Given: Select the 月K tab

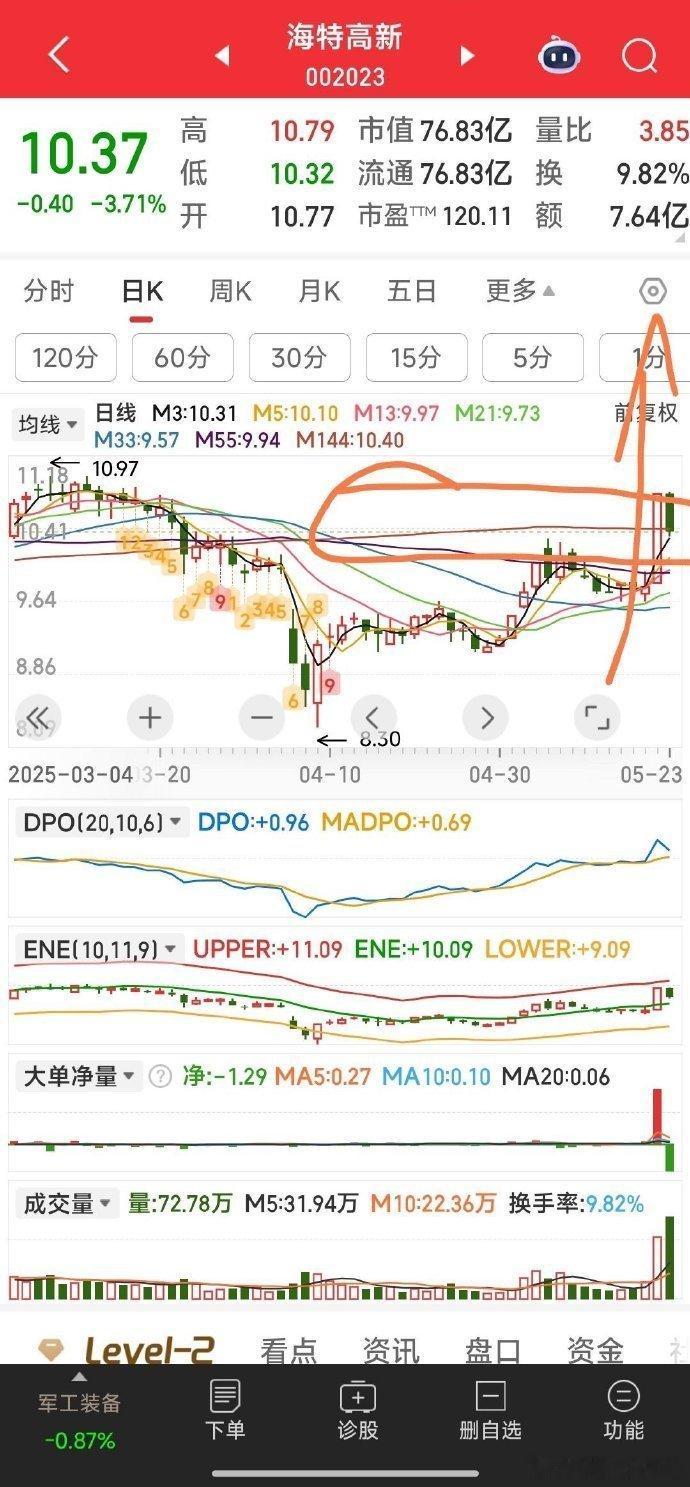Looking at the screenshot, I should [x=319, y=291].
